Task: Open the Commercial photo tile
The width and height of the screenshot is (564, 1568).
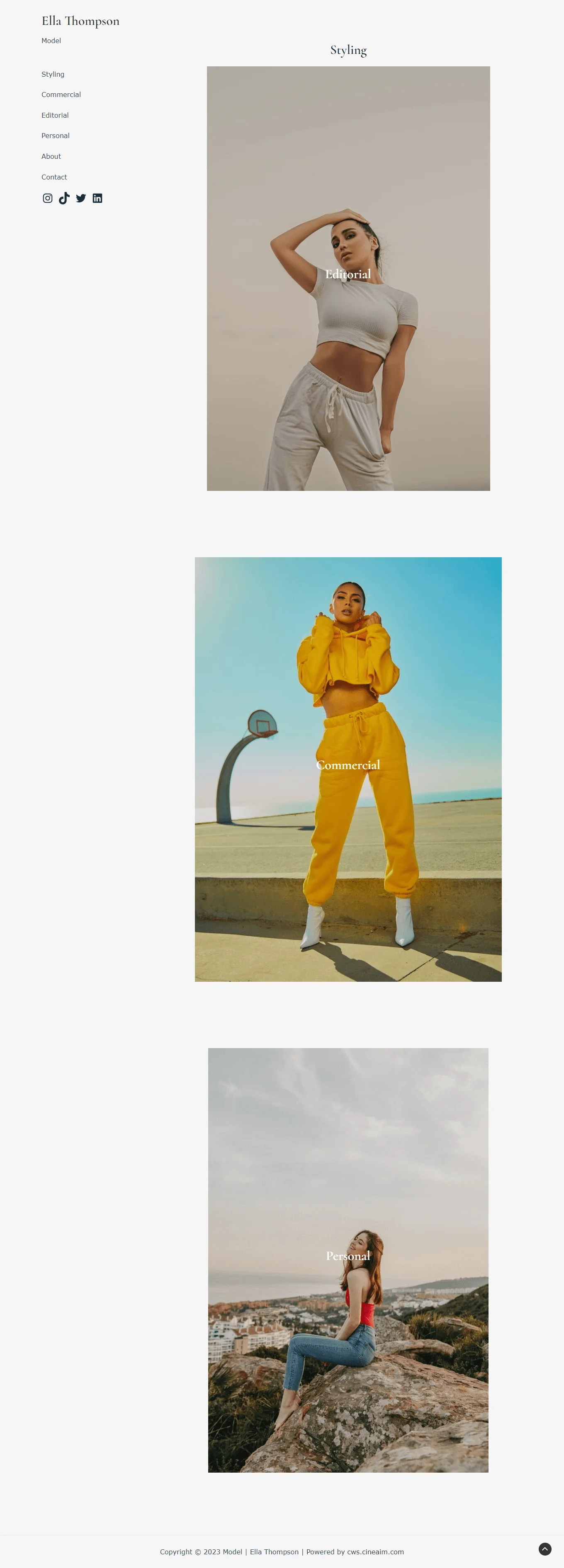Action: [x=348, y=769]
